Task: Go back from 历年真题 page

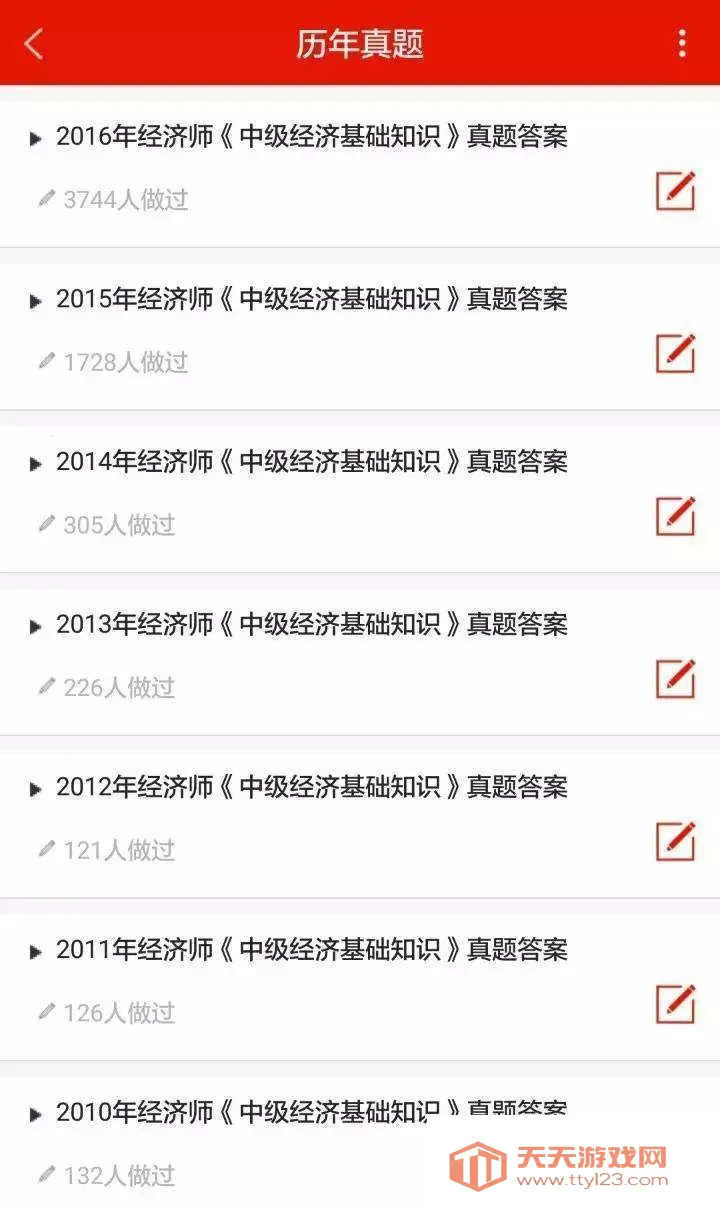Action: 34,44
